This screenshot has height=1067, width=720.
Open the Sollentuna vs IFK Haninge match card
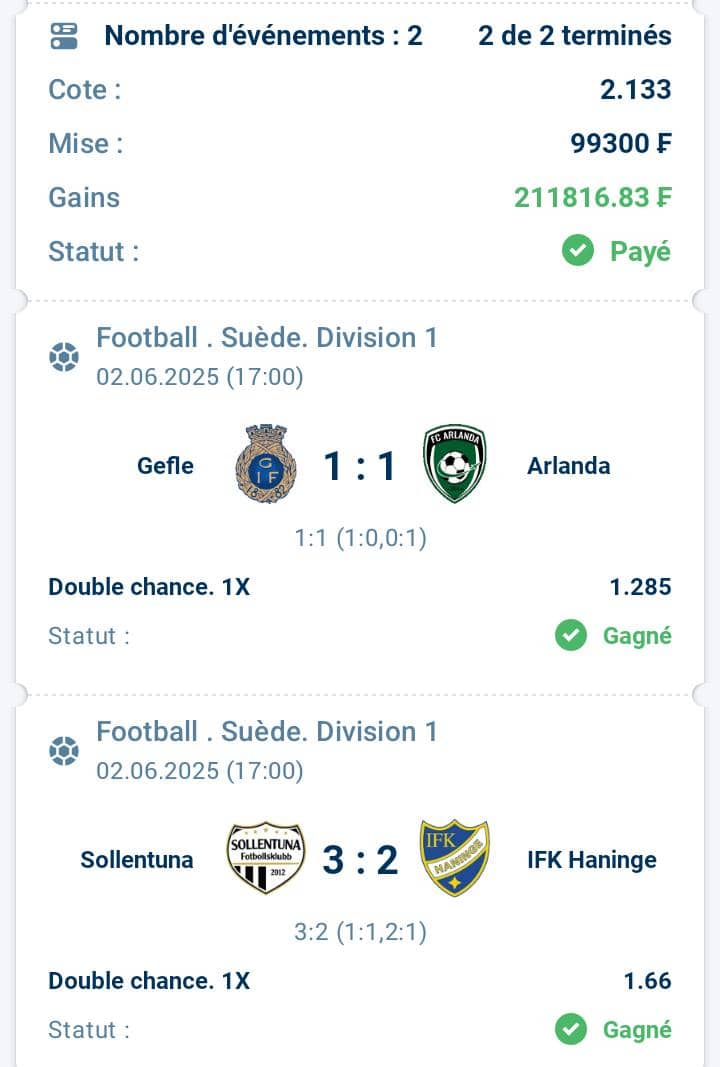360,860
